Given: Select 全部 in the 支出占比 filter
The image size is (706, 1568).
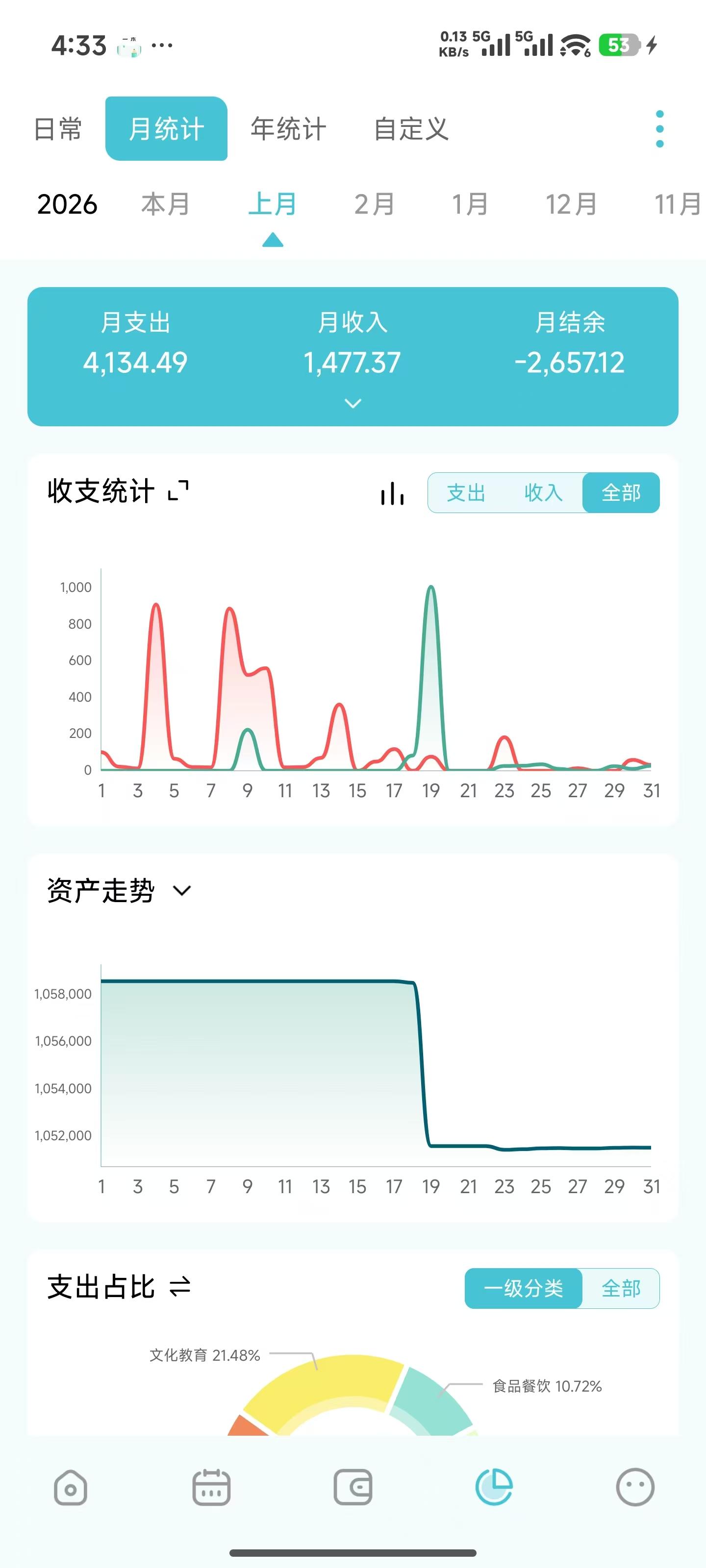Looking at the screenshot, I should click(621, 1288).
